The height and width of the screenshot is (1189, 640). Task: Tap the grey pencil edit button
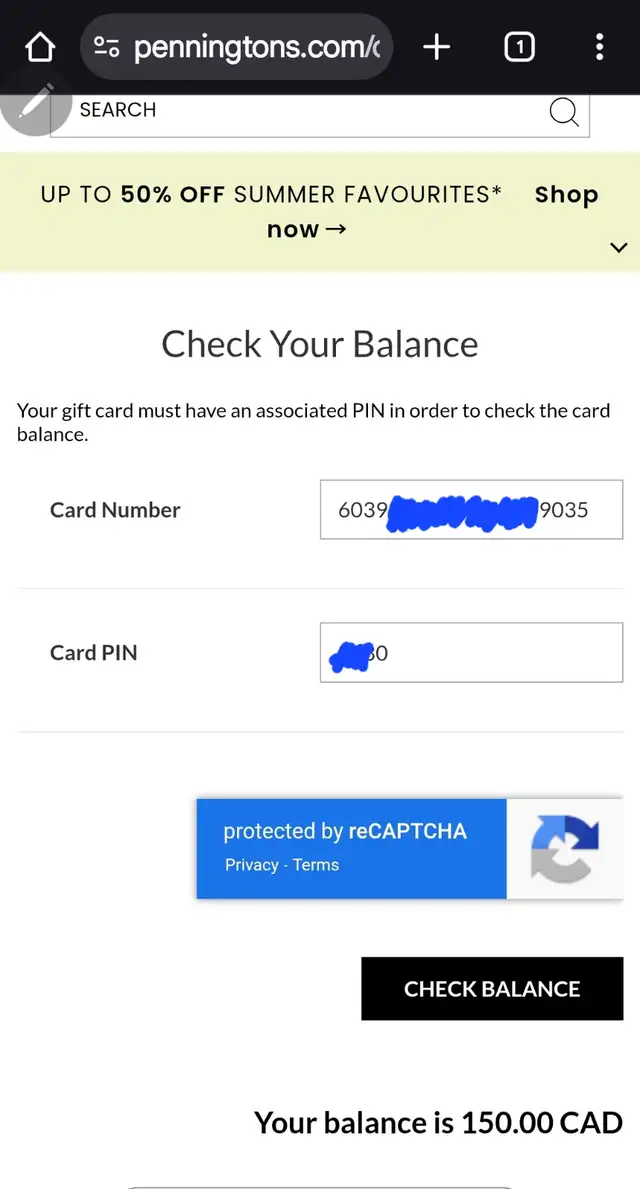point(34,104)
